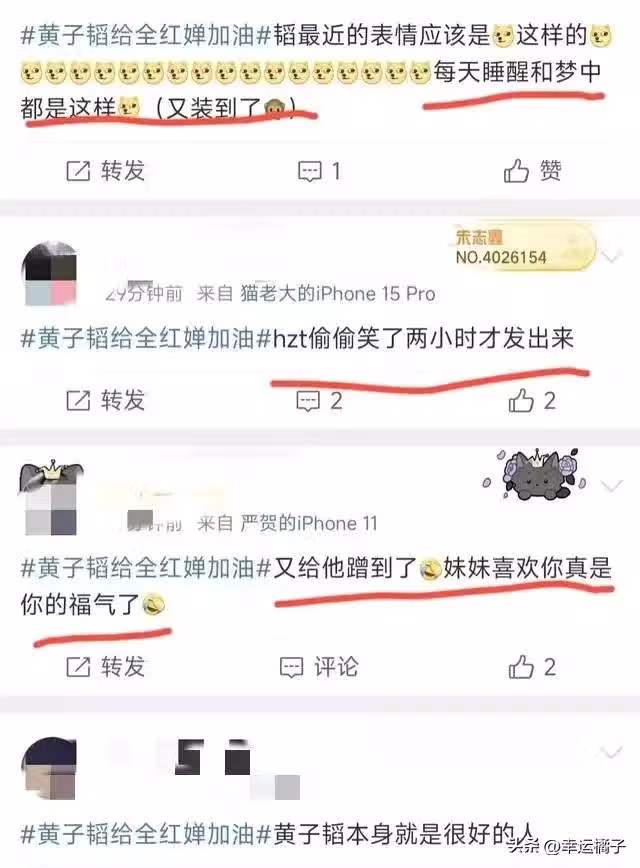640x868 pixels.
Task: Expand options chevron on 猫老大的iPhone 15 Pro post
Action: tap(611, 258)
